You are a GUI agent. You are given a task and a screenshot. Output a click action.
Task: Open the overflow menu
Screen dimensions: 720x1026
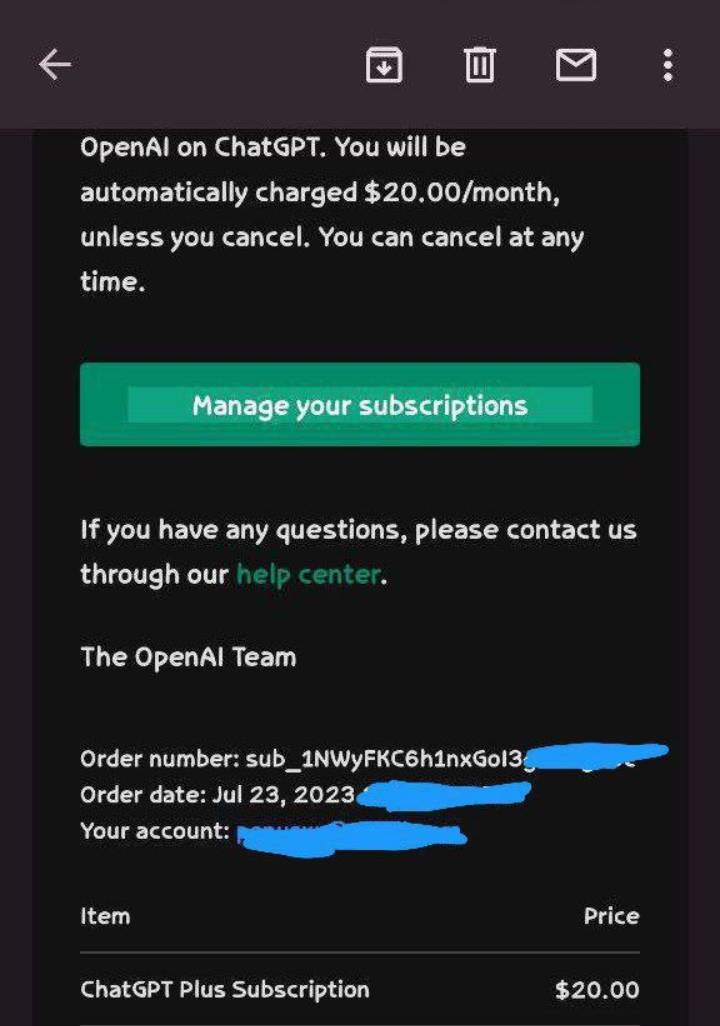(x=668, y=66)
